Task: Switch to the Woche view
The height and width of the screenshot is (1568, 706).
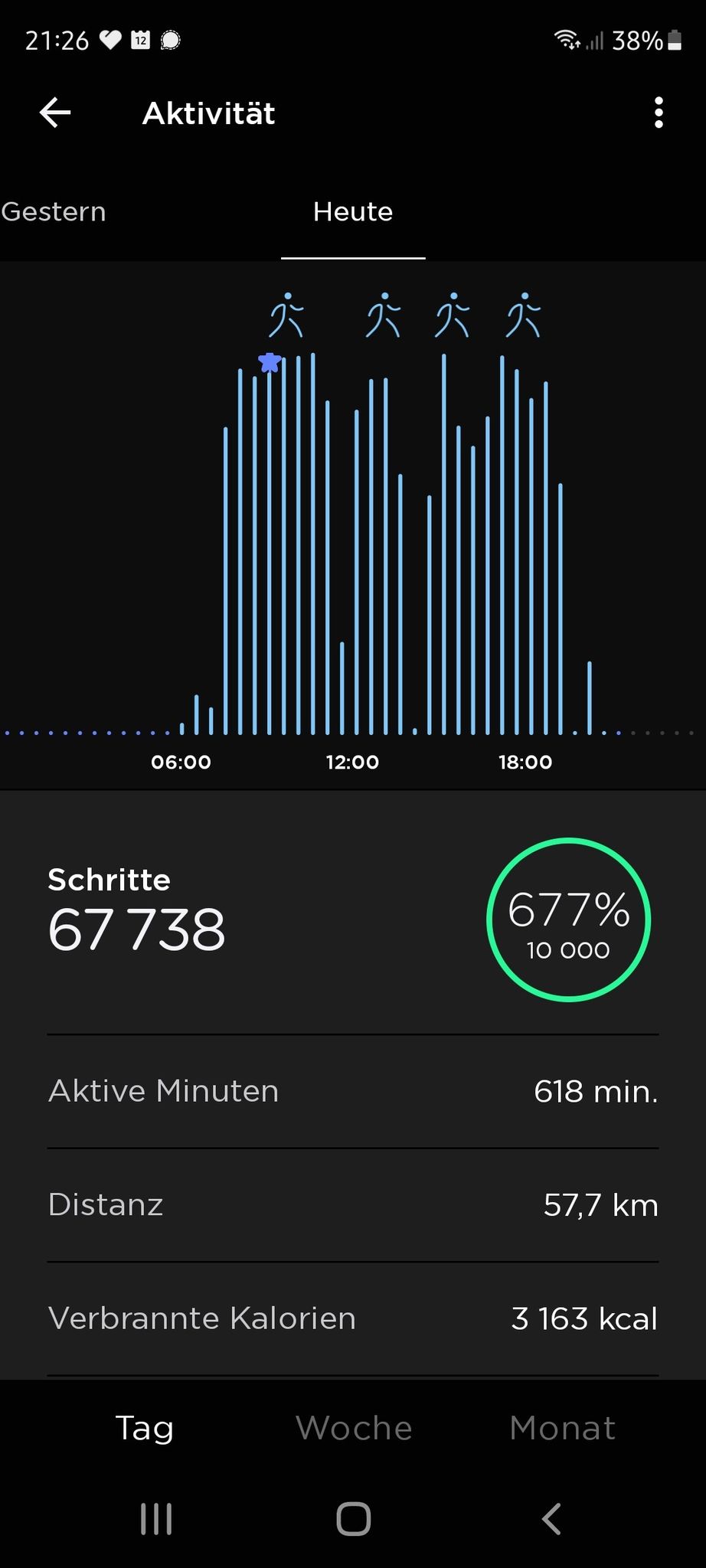Action: coord(354,1428)
